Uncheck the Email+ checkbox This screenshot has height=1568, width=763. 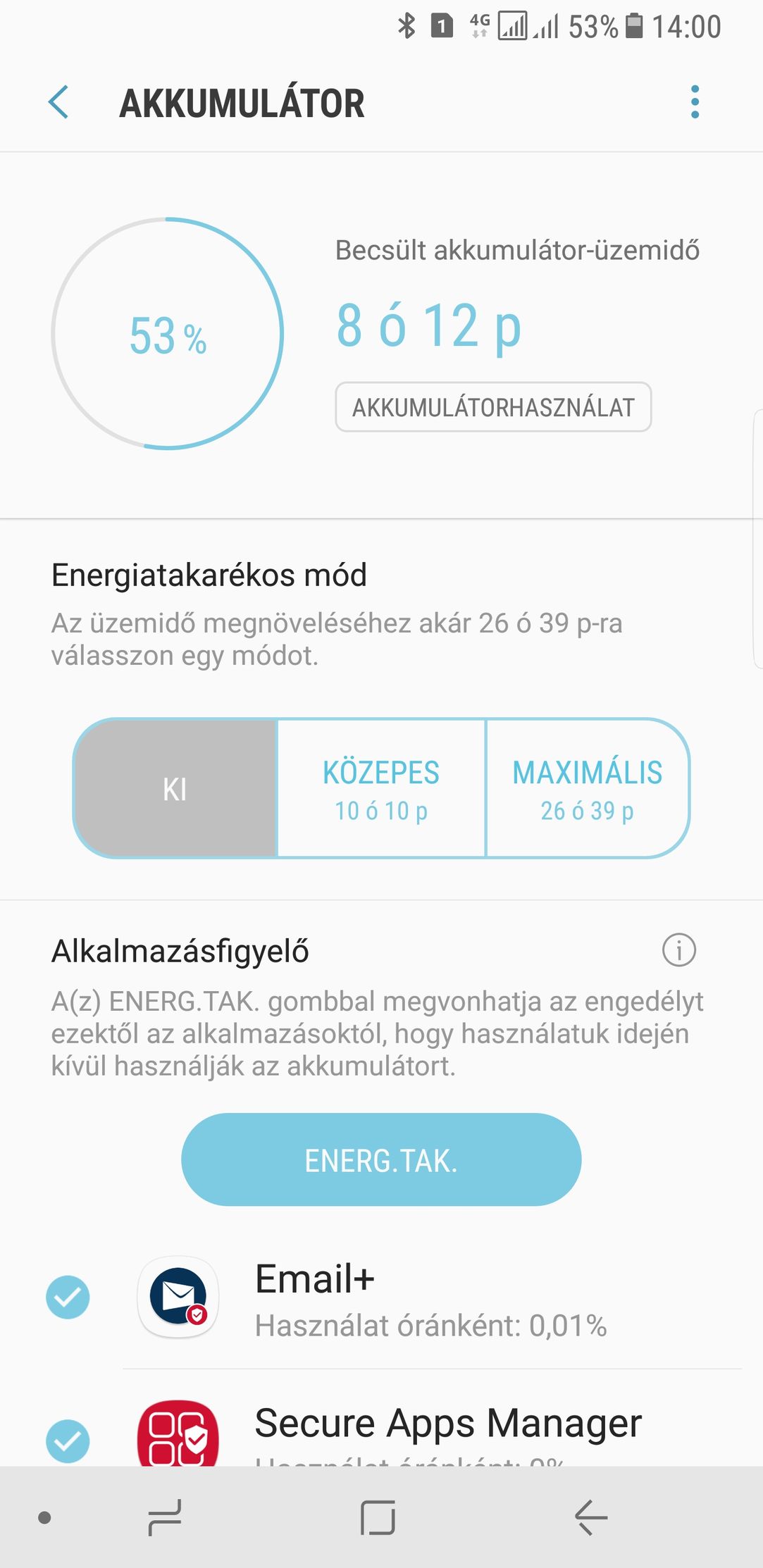click(x=68, y=1297)
